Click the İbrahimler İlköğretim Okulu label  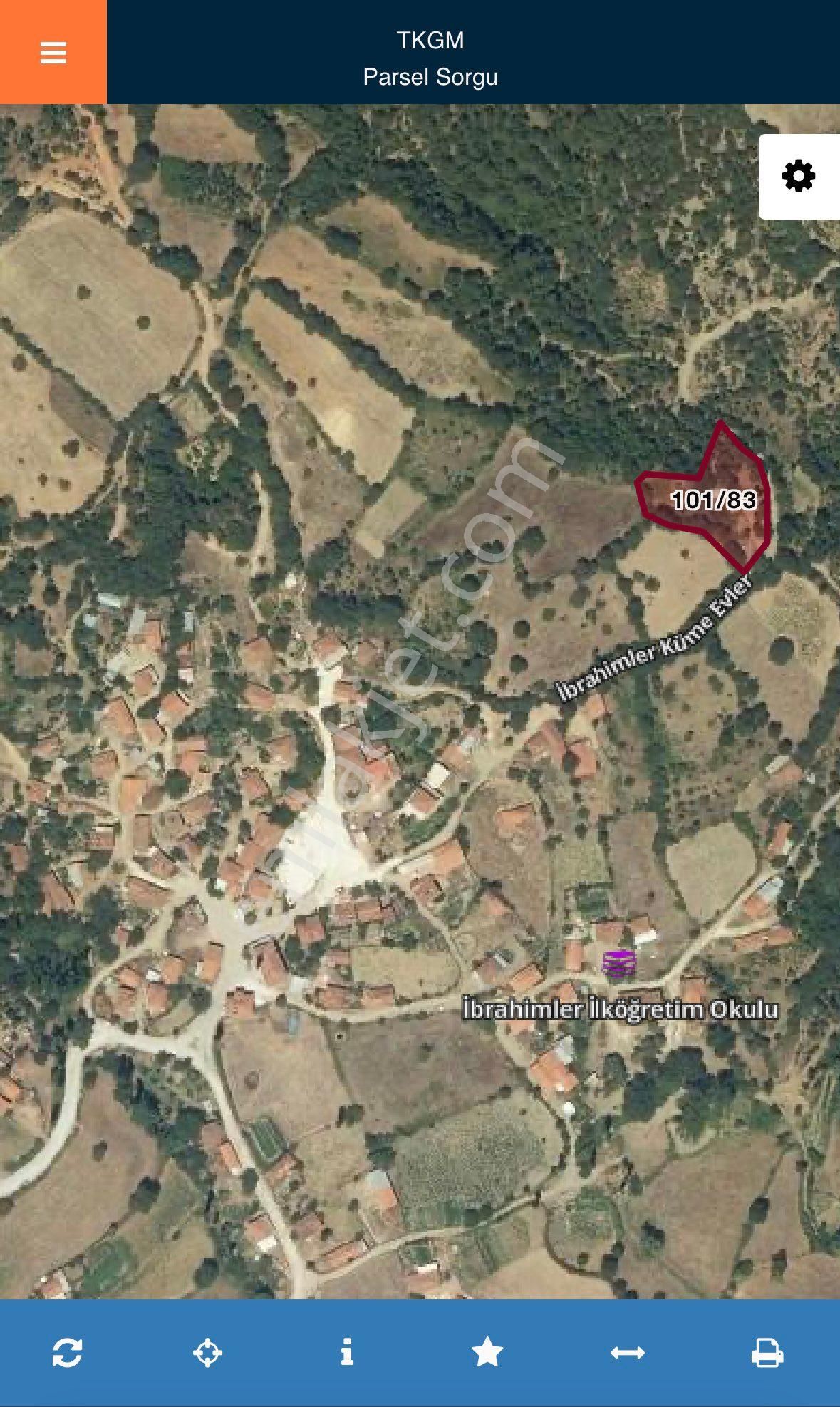tap(618, 1008)
